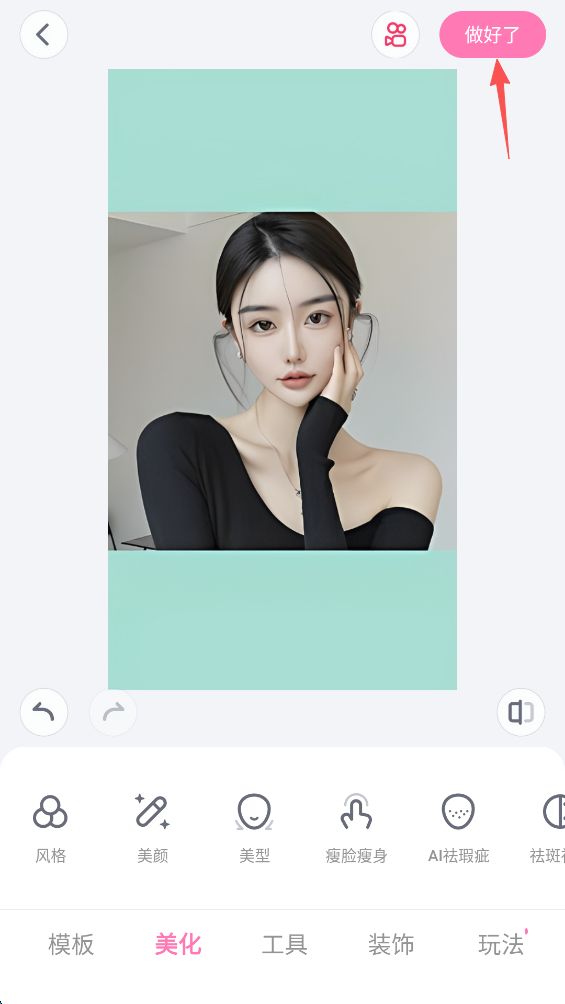Open the 装饰 tab
The image size is (565, 1004).
(x=391, y=944)
